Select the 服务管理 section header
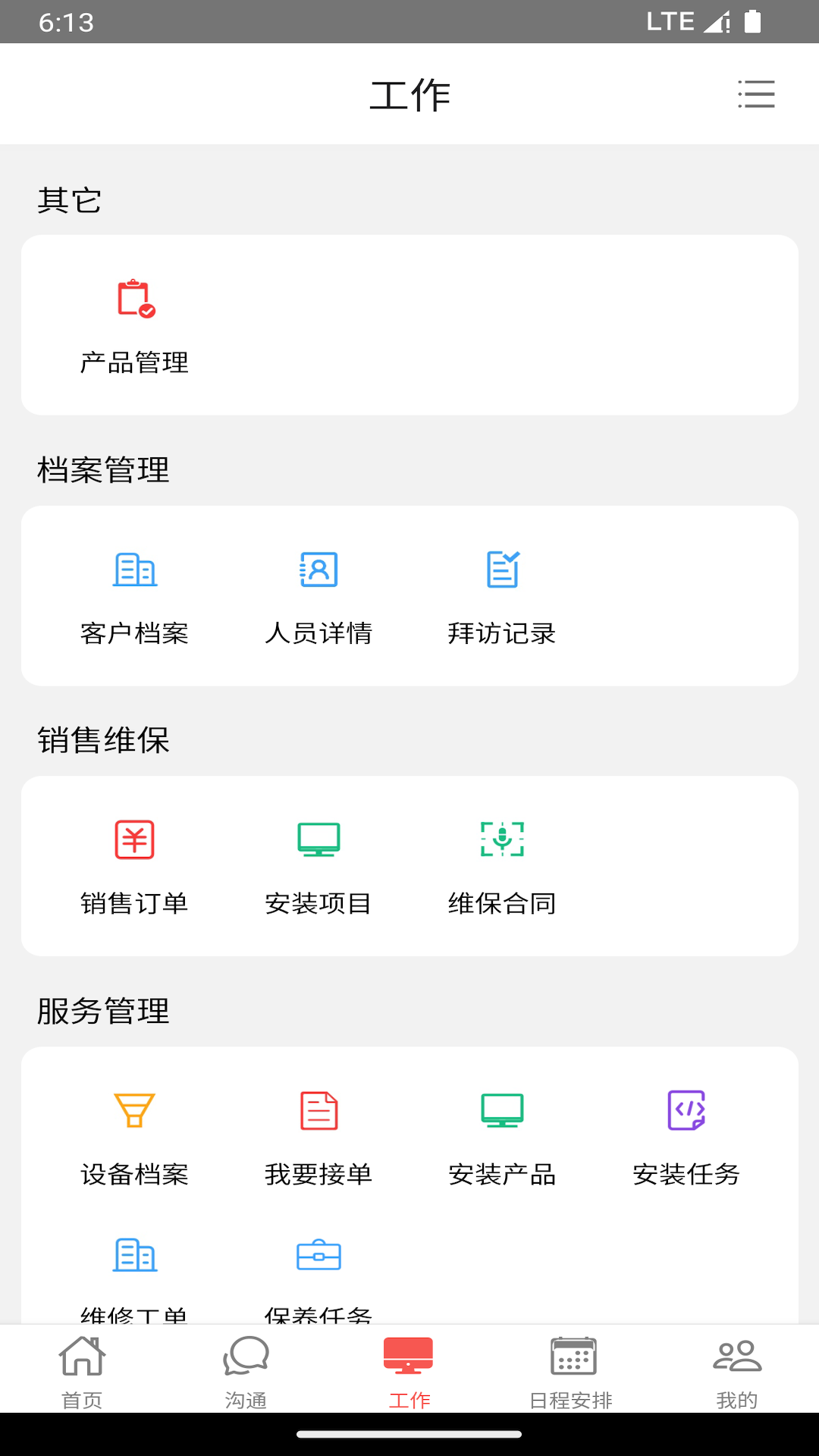This screenshot has width=819, height=1456. (x=103, y=1011)
